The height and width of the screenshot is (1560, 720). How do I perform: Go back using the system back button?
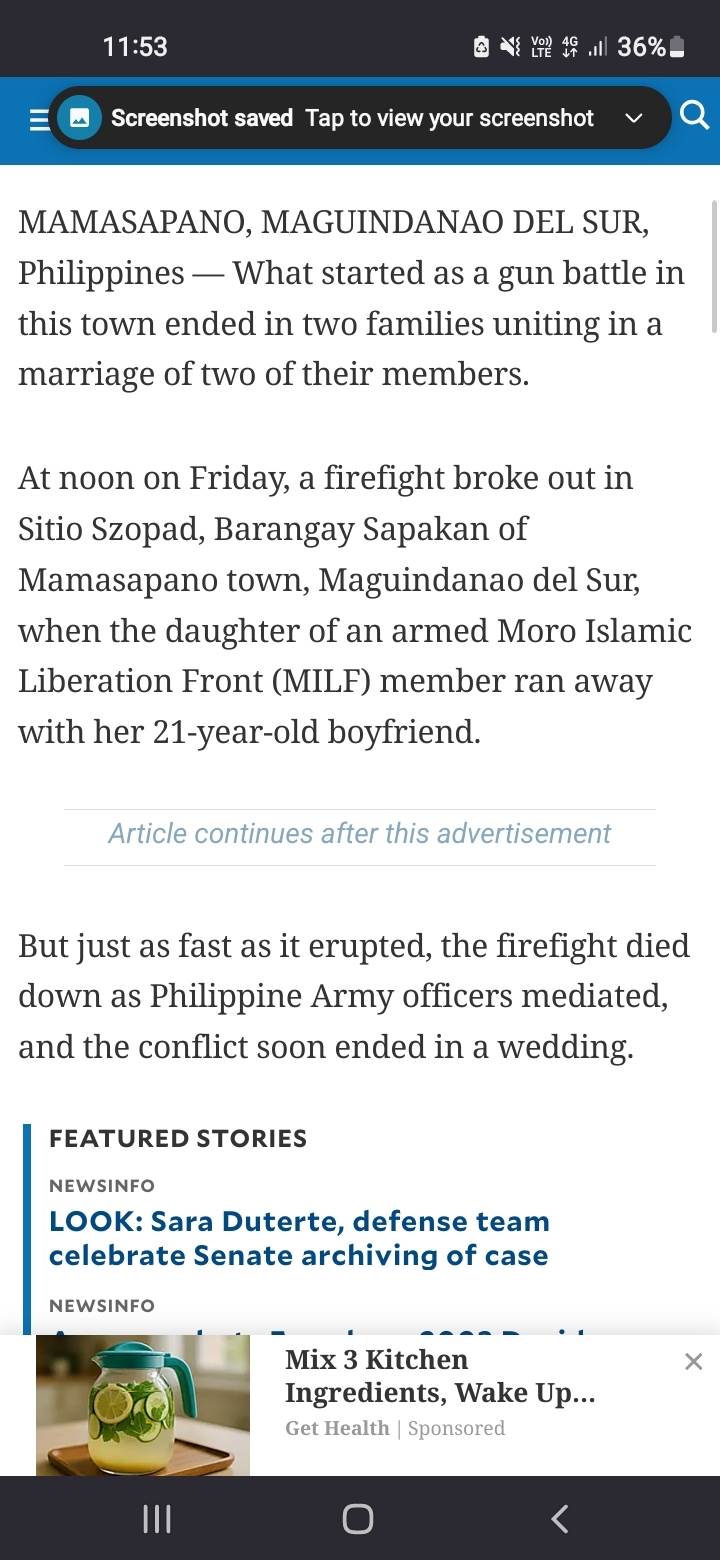click(x=560, y=1519)
